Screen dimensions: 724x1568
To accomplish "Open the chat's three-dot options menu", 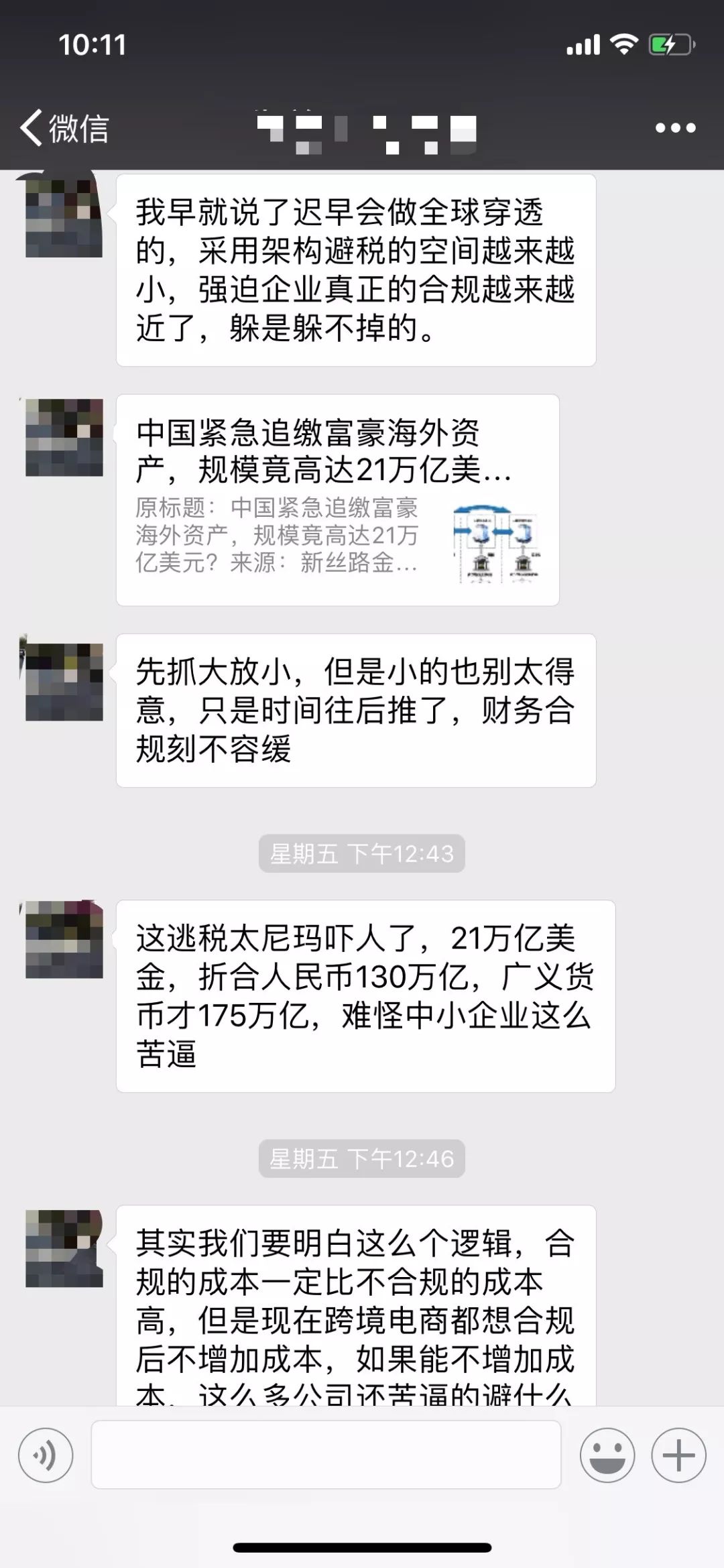I will [x=675, y=127].
